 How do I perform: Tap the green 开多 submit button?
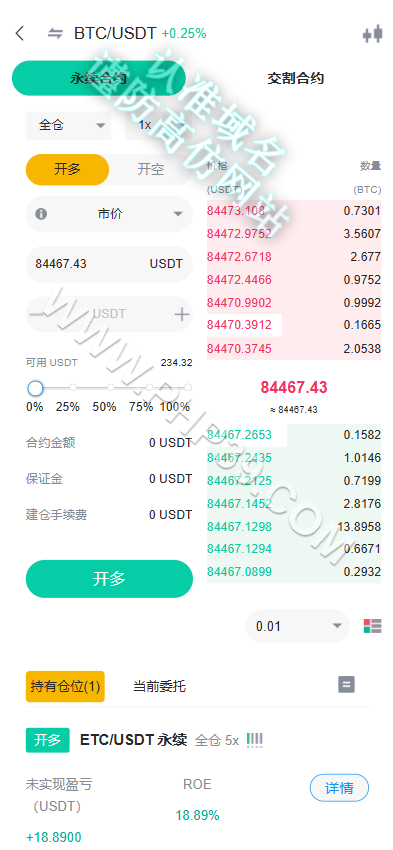pos(109,579)
